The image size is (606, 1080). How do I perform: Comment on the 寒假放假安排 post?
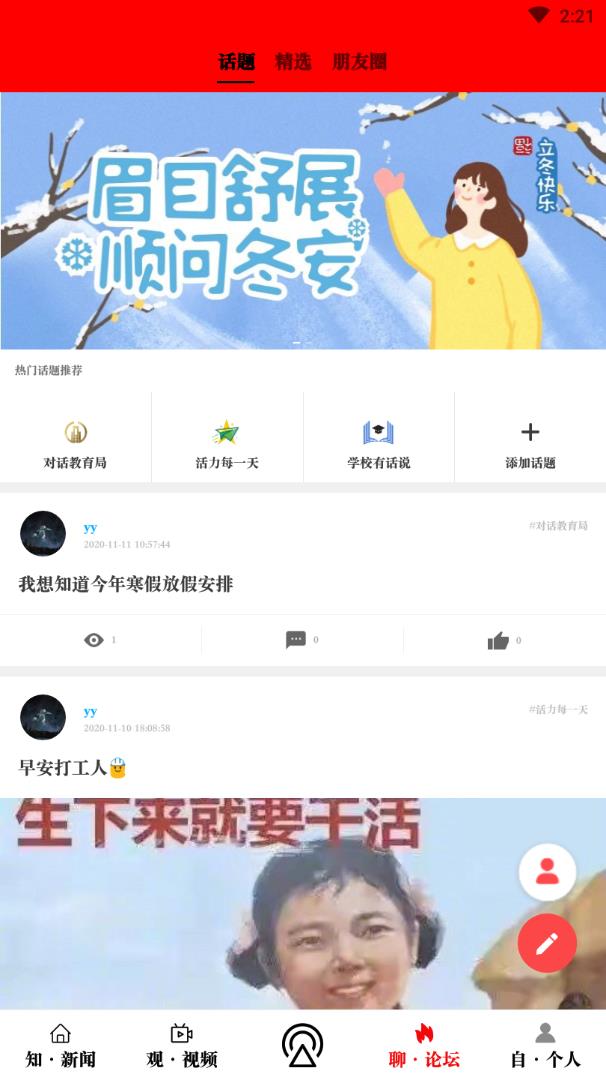click(x=302, y=640)
